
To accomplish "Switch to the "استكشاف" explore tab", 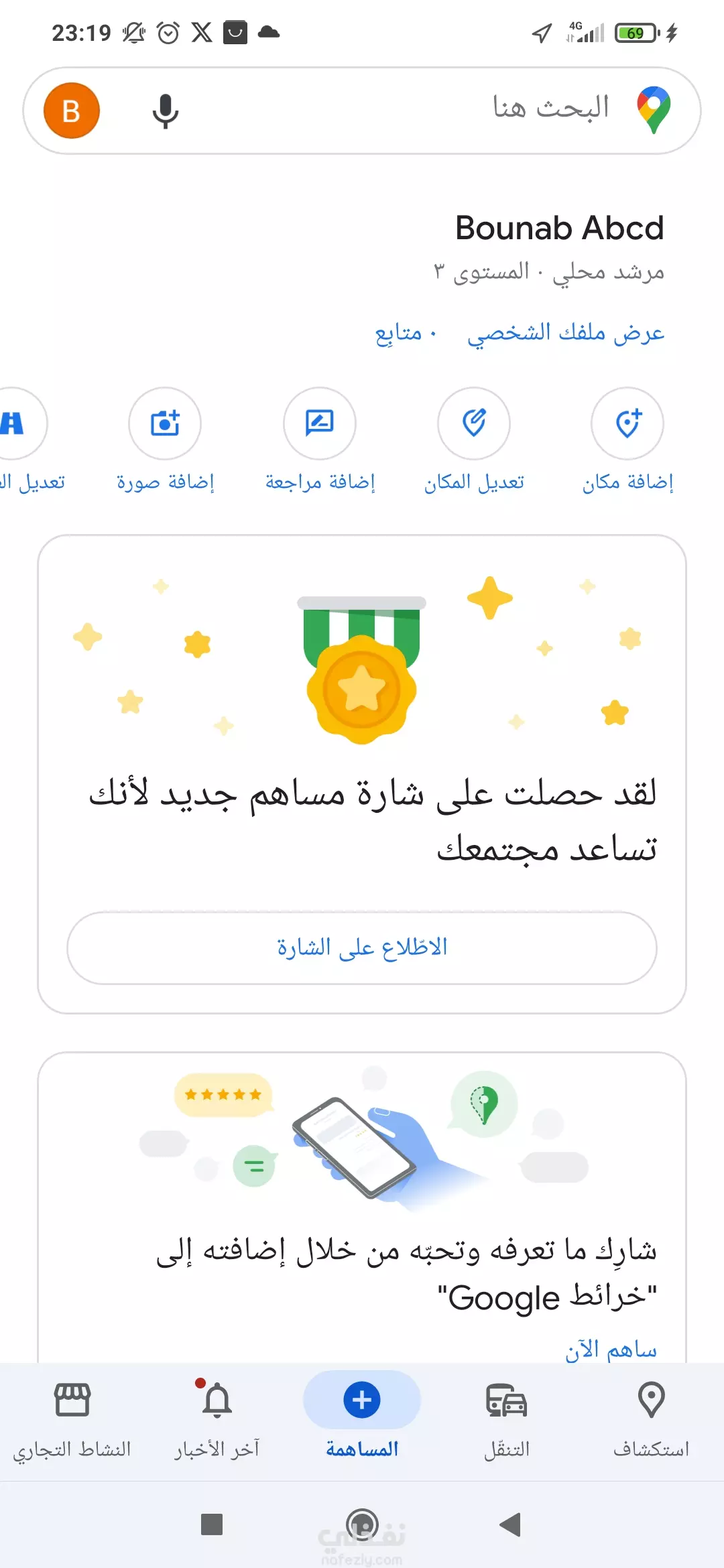I will 651,1419.
